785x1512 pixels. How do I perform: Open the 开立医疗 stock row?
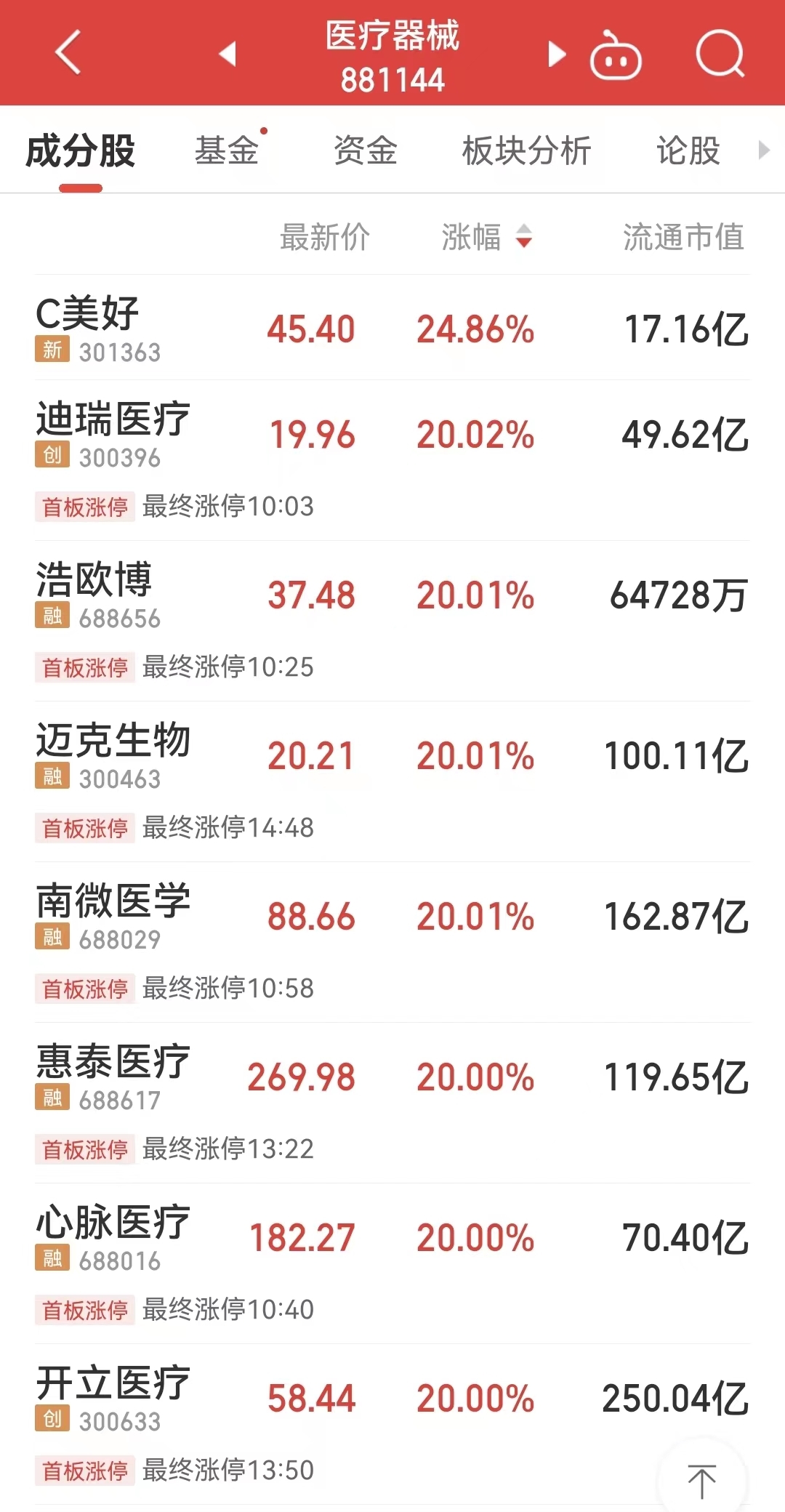click(392, 1399)
